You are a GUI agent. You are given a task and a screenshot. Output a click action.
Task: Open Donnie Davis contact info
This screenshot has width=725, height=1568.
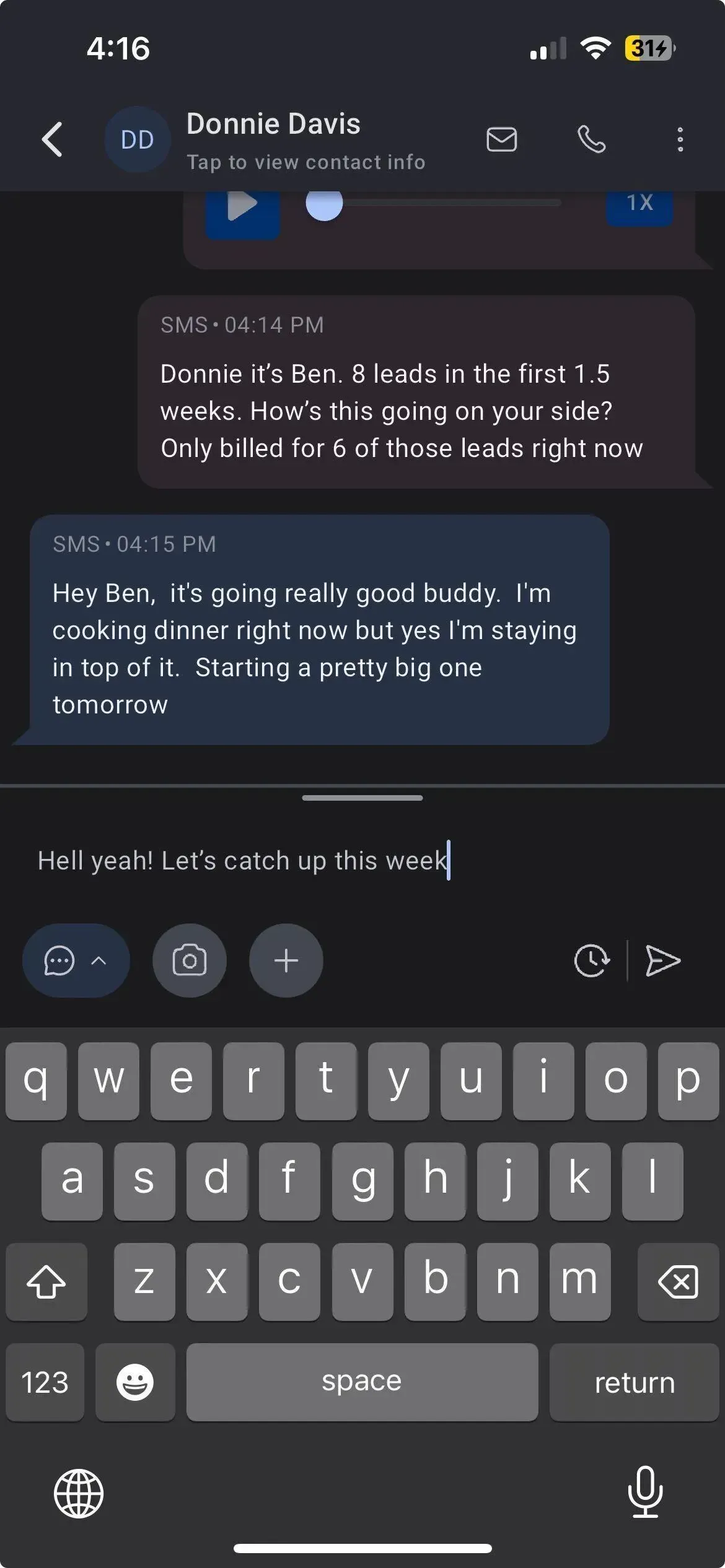pos(305,140)
